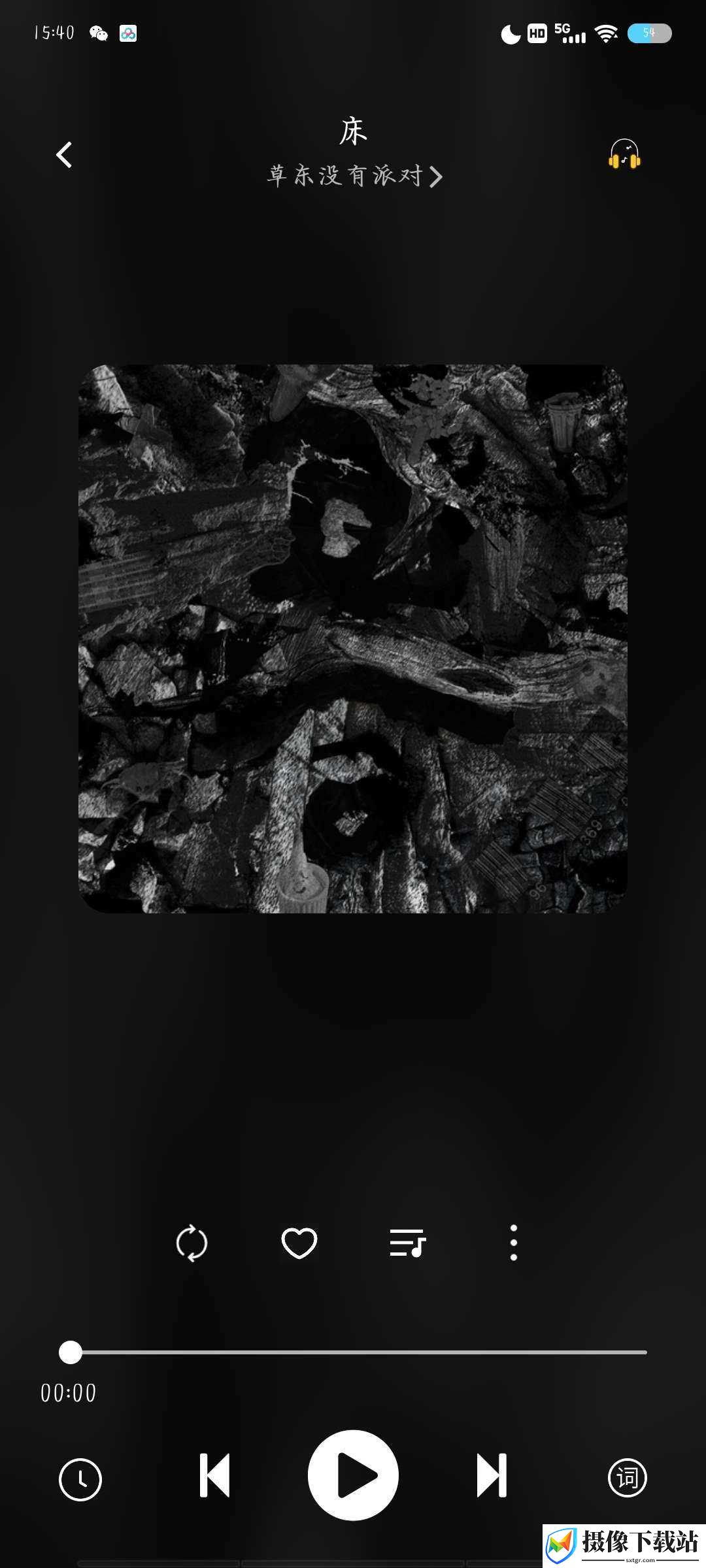Image resolution: width=706 pixels, height=1568 pixels.
Task: Like this song with the heart
Action: click(299, 1243)
